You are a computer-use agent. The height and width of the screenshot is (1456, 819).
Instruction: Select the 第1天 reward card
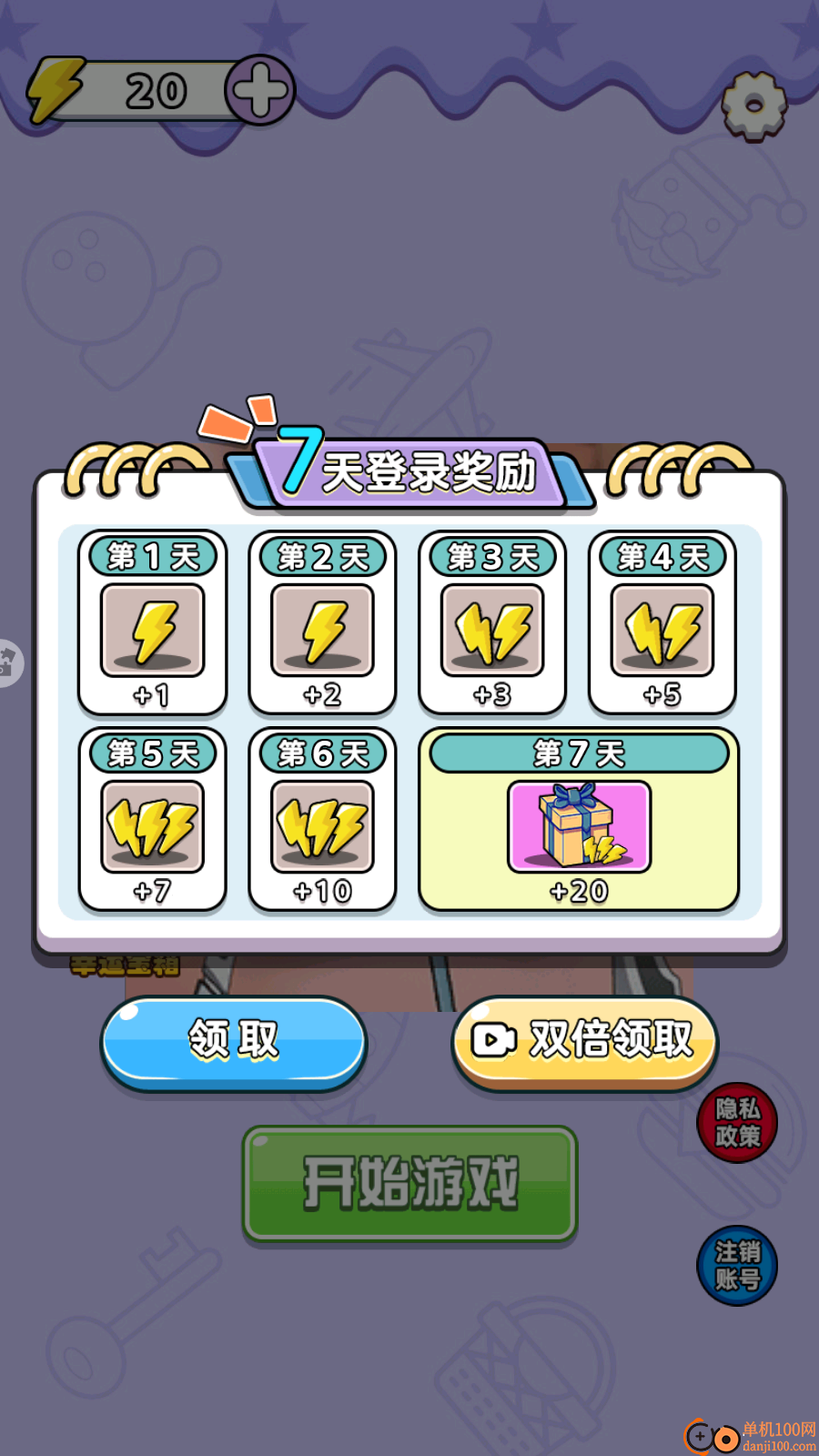click(151, 623)
